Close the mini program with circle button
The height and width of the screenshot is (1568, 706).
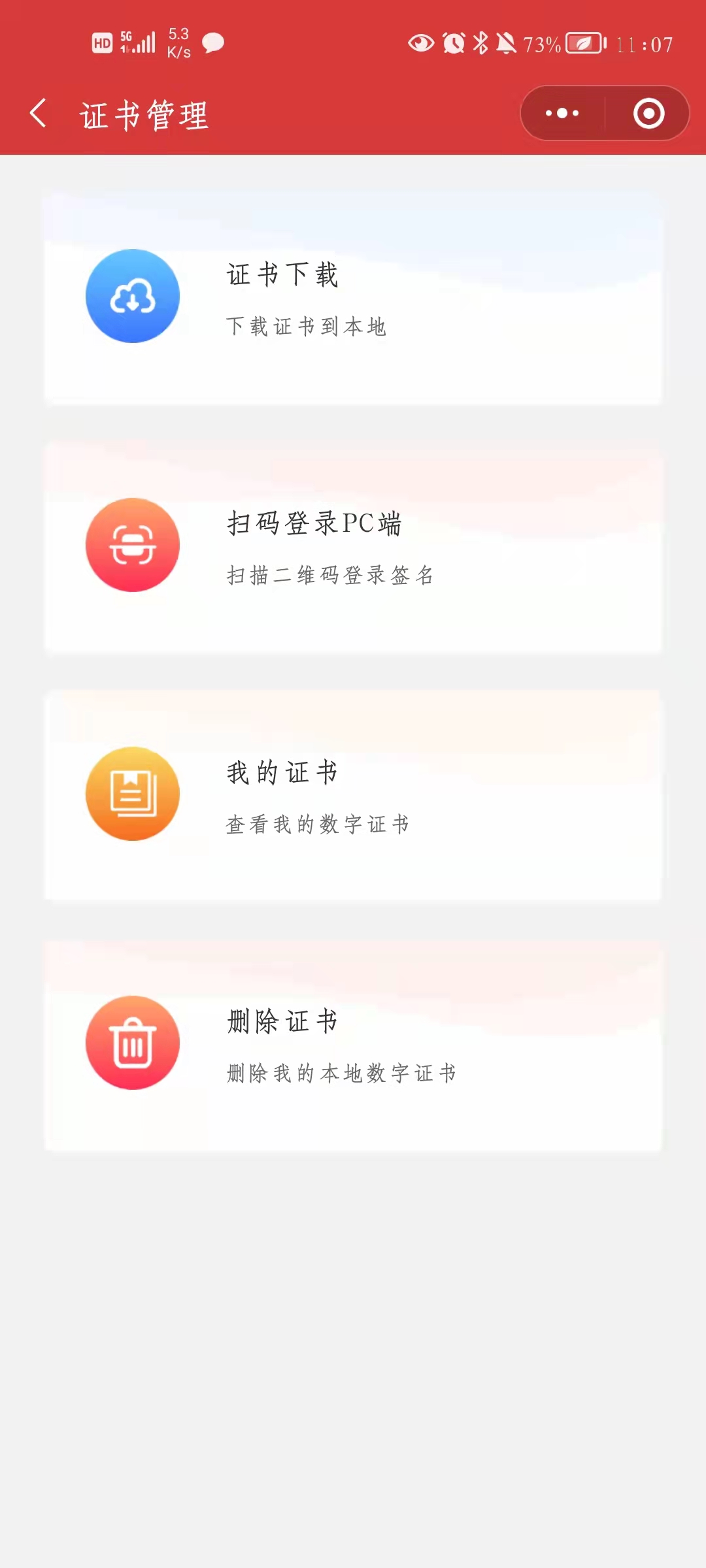(x=648, y=113)
